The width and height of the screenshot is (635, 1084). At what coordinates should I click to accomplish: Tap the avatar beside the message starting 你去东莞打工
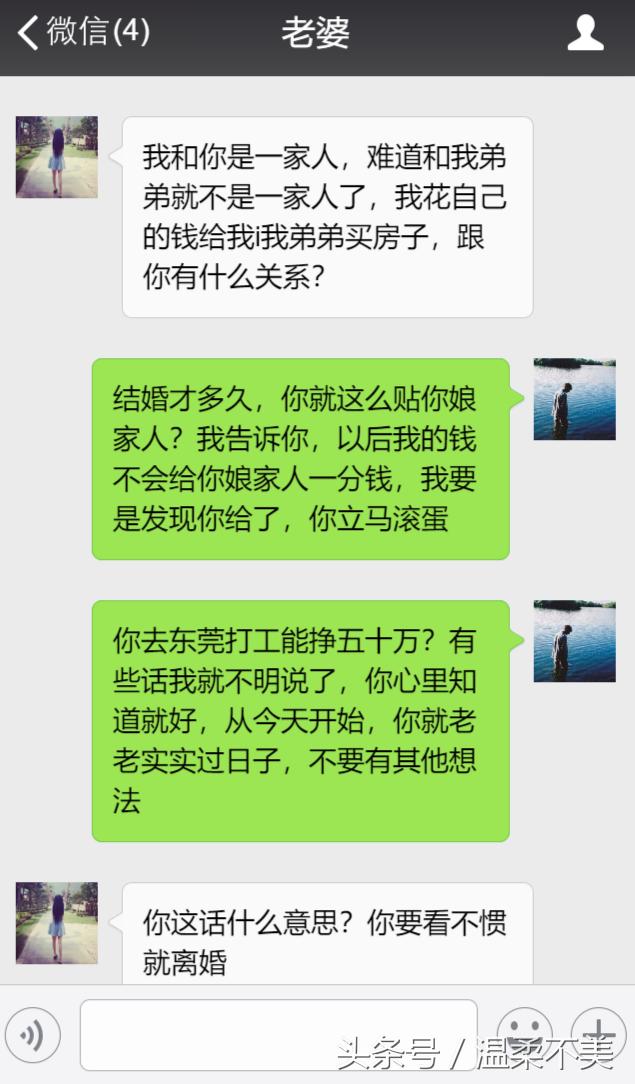574,641
